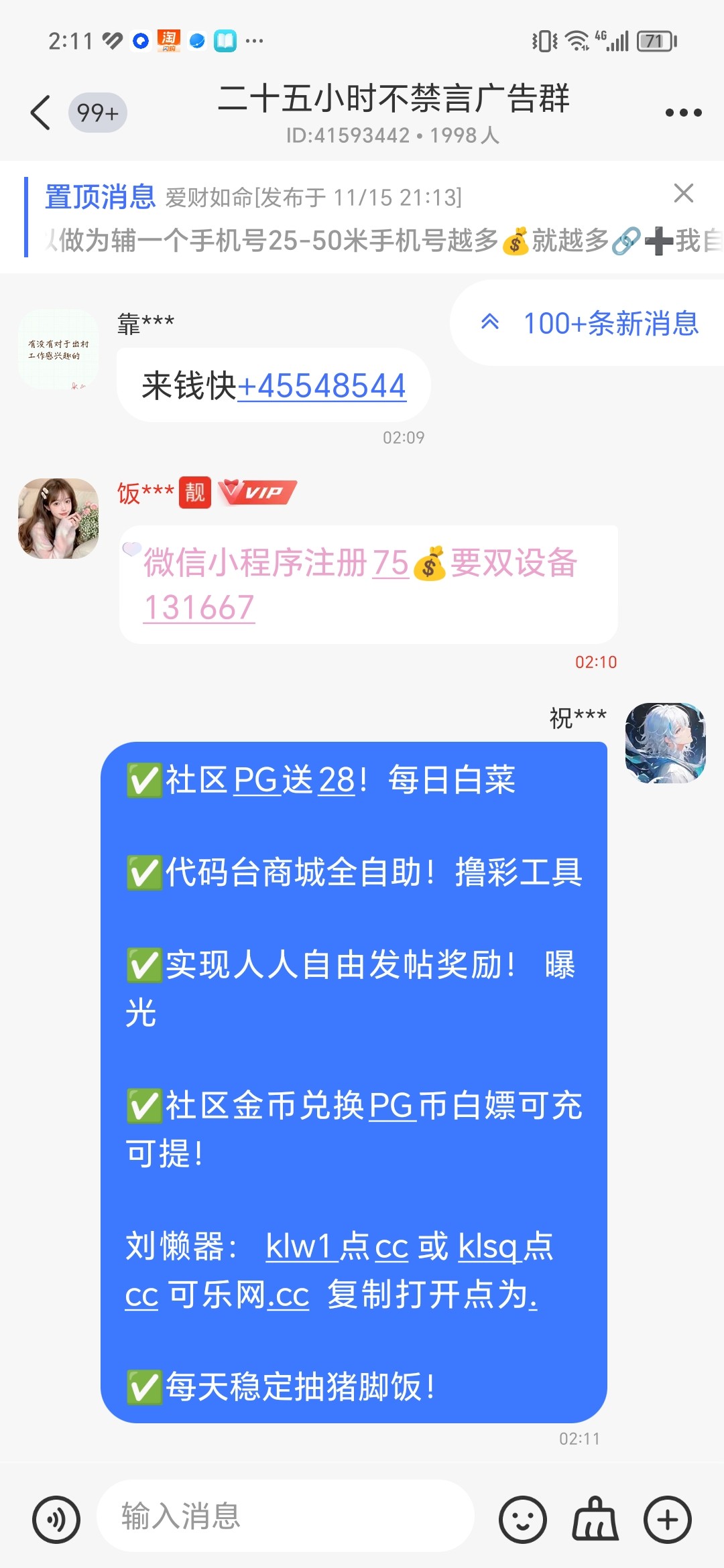Tap the 100+条新消息 button
The image size is (724, 1568).
tap(612, 323)
